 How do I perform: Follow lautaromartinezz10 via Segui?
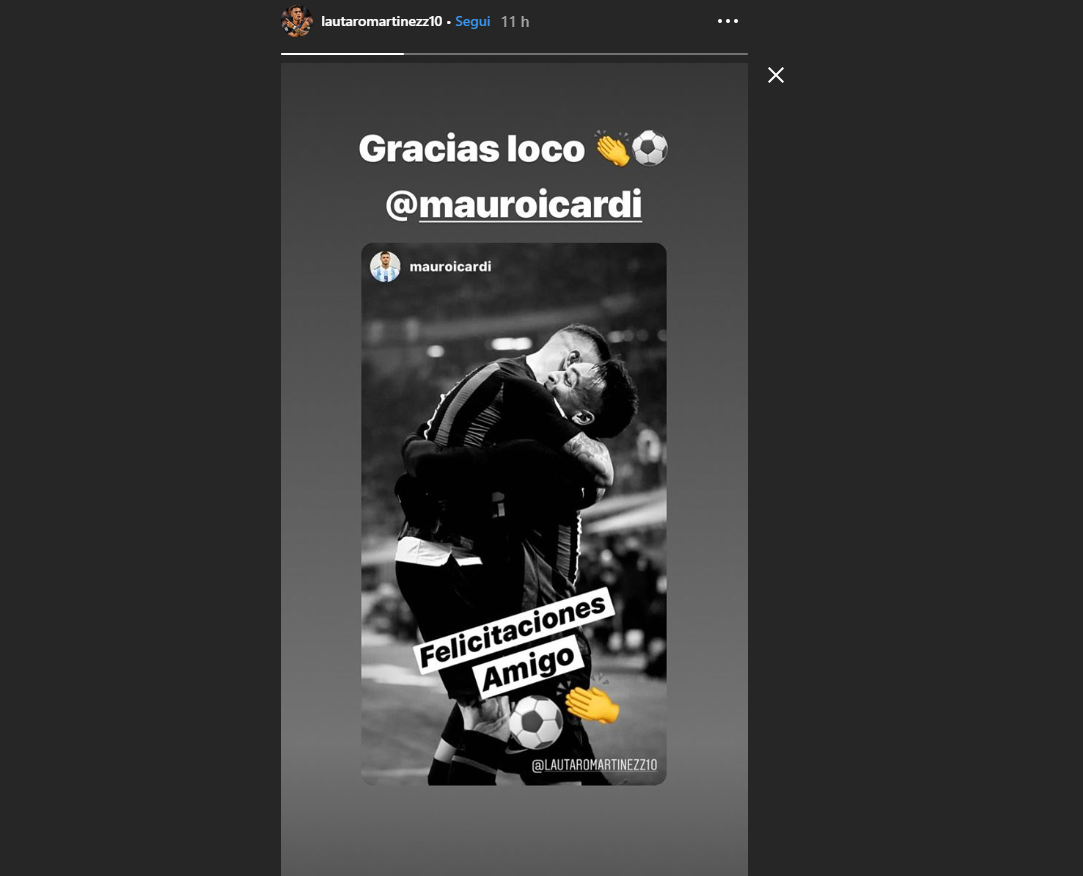[472, 21]
